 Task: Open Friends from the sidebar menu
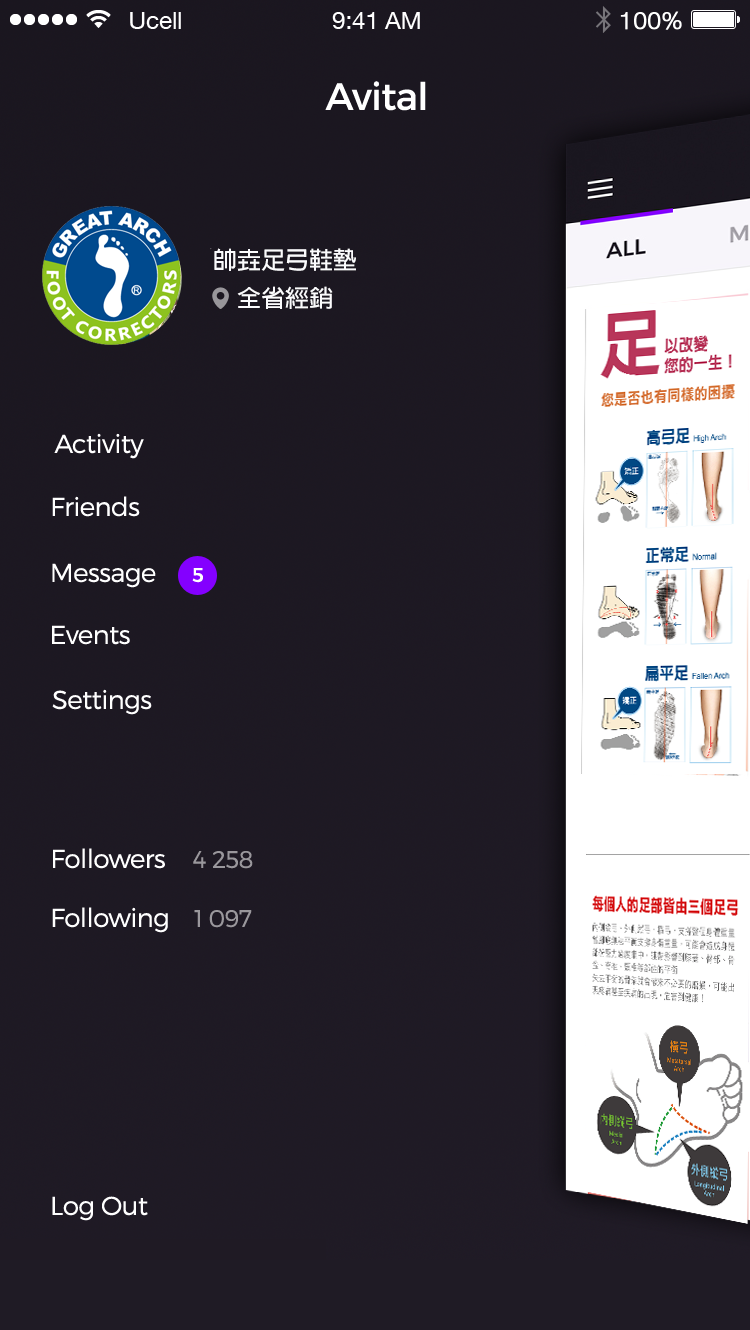coord(95,507)
